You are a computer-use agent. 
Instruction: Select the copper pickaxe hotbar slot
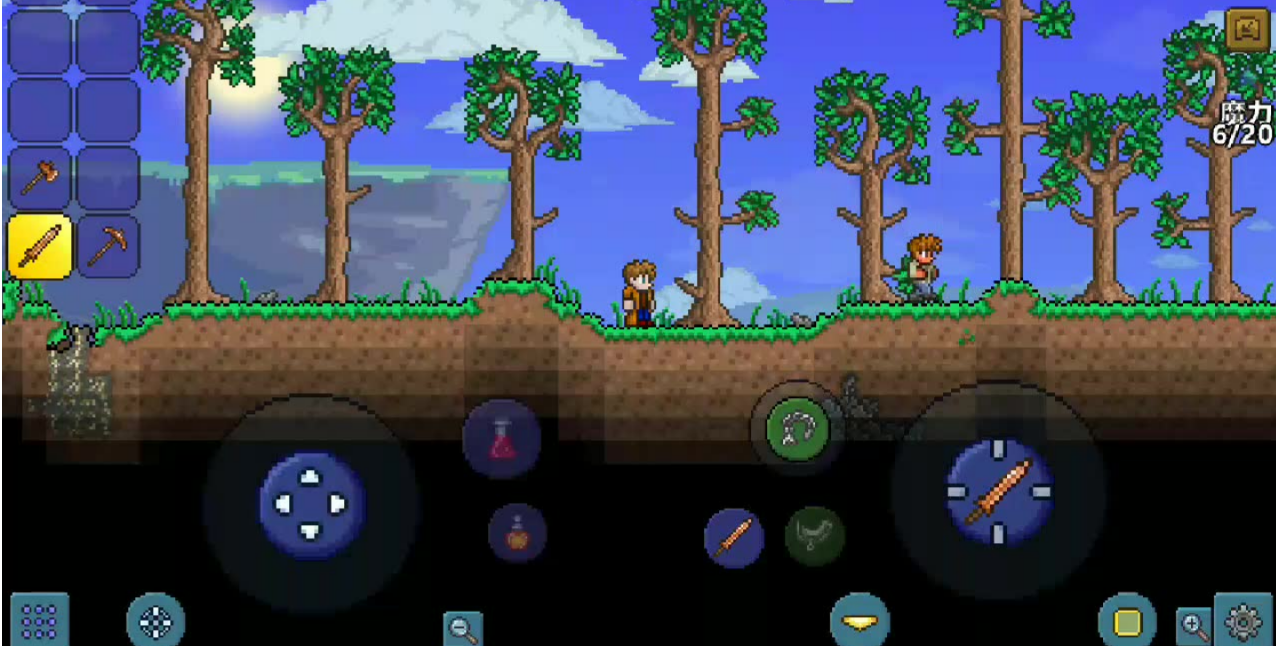click(107, 246)
